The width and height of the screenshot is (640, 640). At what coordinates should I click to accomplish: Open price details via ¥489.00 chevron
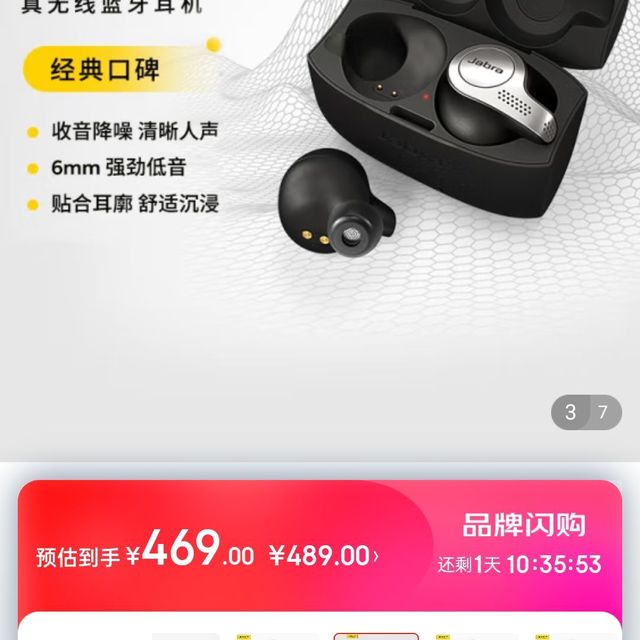pos(375,556)
